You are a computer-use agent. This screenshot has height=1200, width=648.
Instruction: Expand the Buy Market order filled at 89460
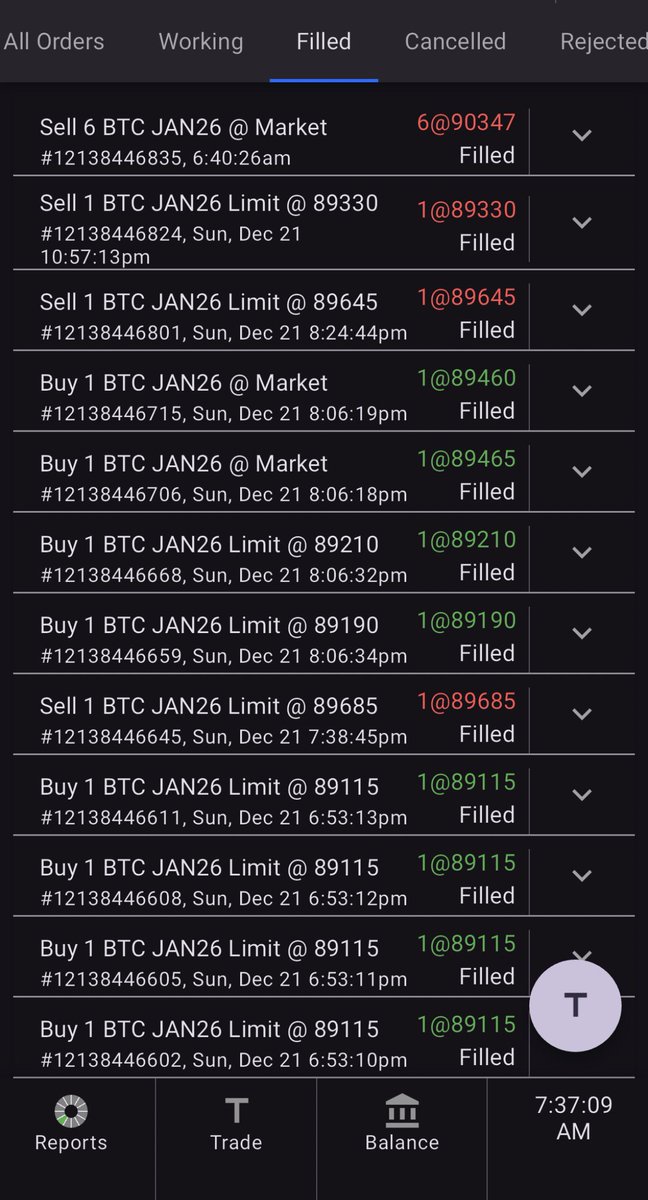(582, 391)
